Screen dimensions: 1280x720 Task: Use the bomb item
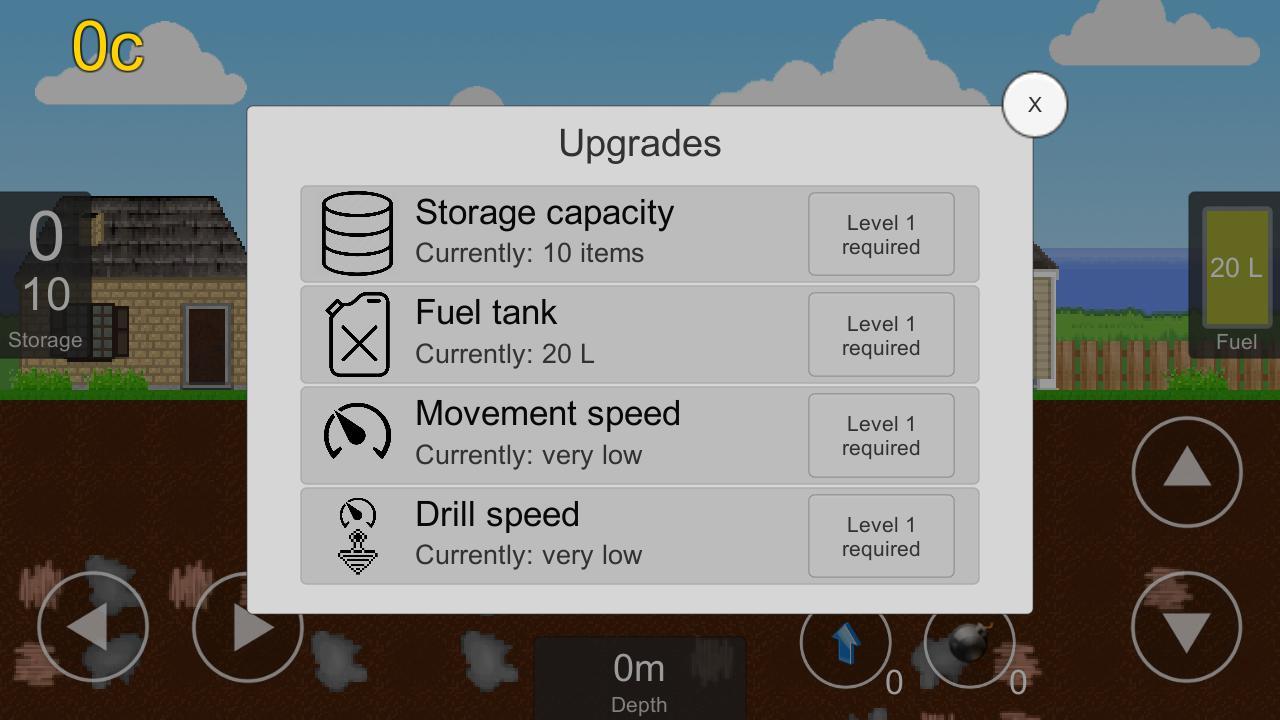coord(968,645)
